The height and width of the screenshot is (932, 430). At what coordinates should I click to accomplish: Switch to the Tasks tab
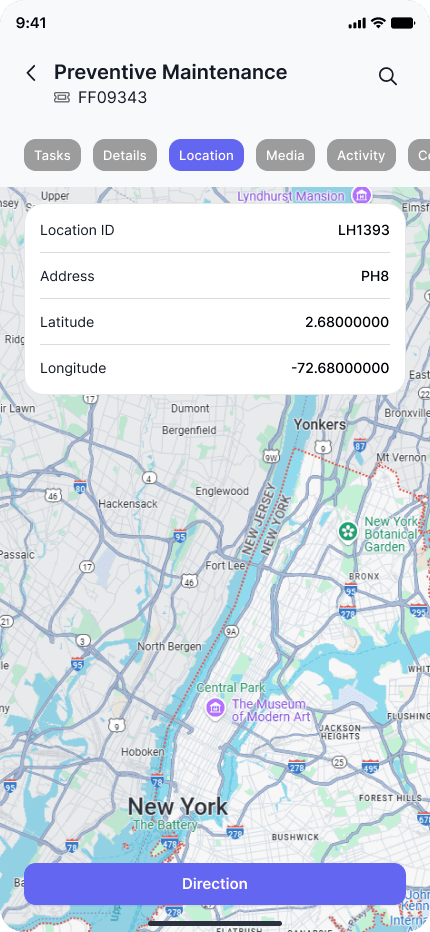coord(52,155)
